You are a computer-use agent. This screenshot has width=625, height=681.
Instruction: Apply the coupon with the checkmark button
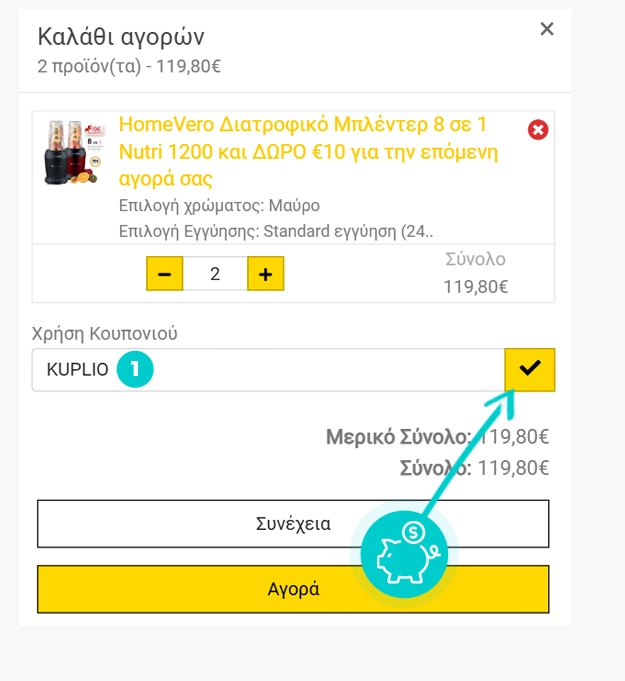529,370
